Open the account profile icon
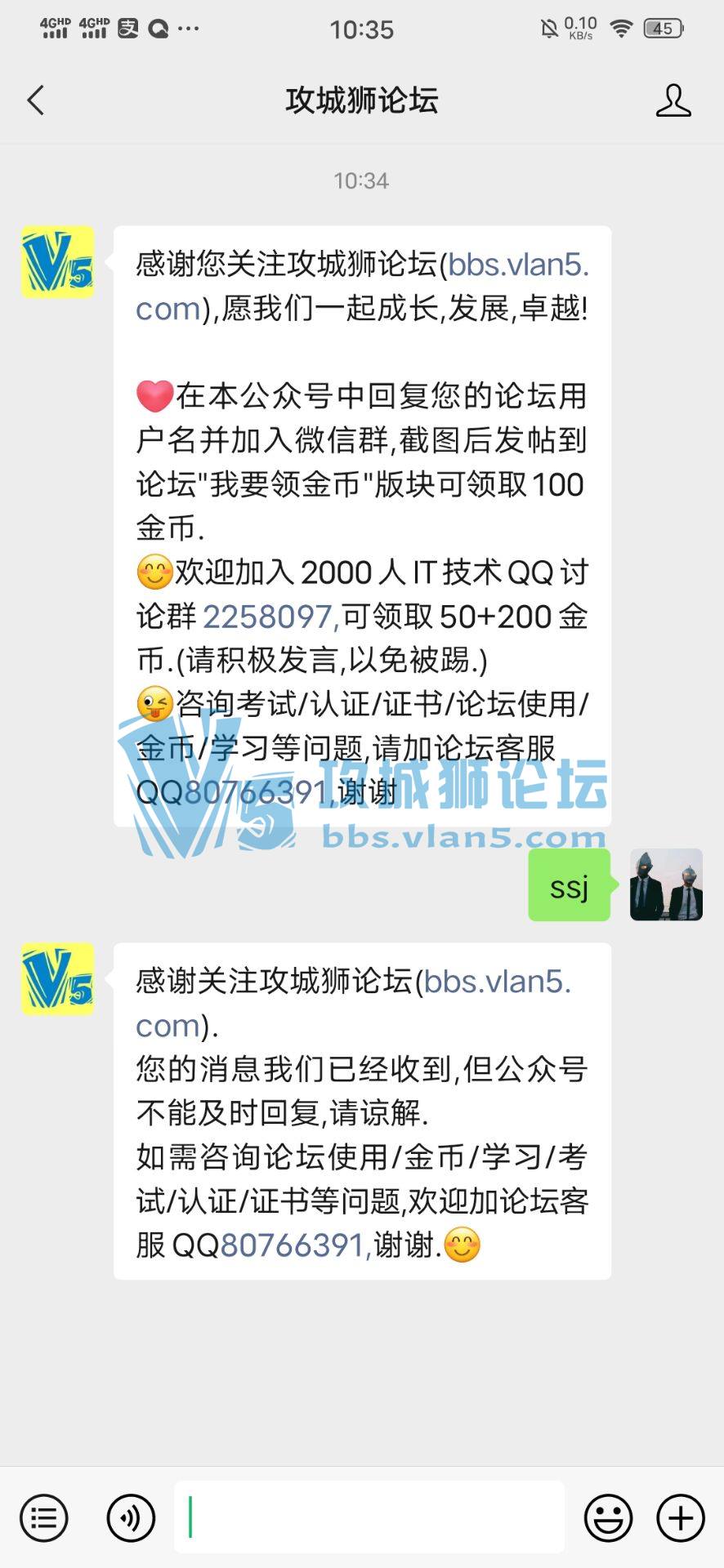 [673, 100]
